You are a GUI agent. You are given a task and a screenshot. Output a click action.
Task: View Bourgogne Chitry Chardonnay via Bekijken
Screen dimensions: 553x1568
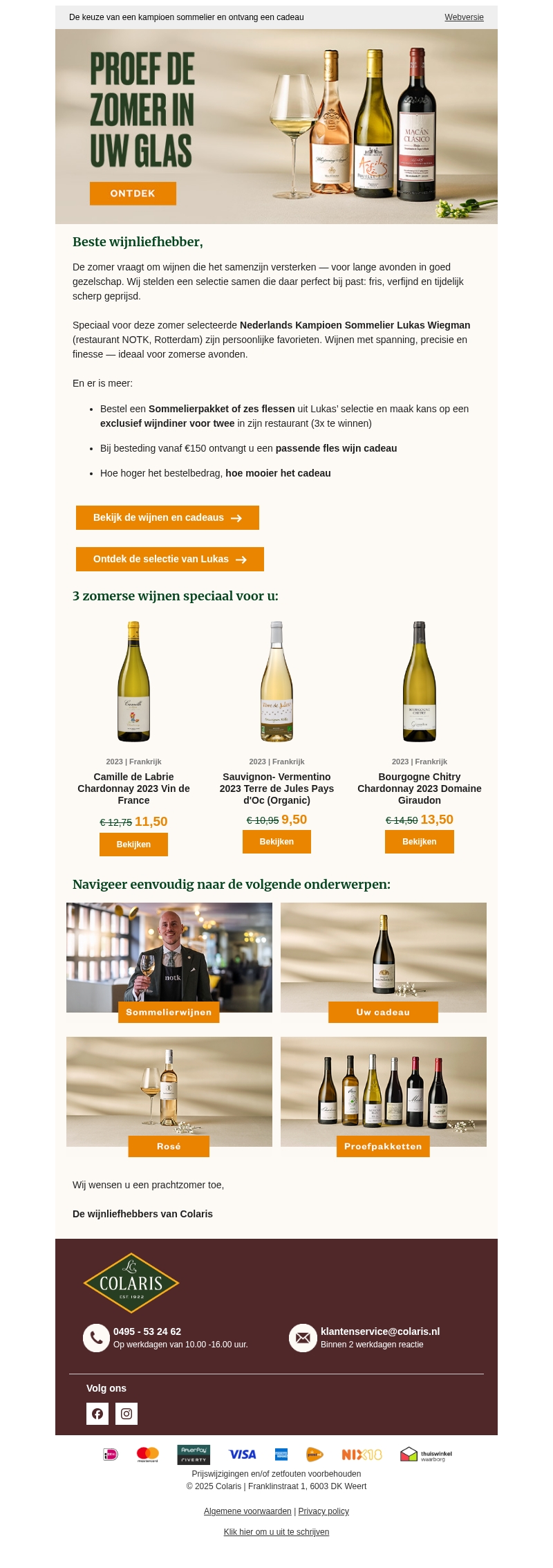coord(419,842)
